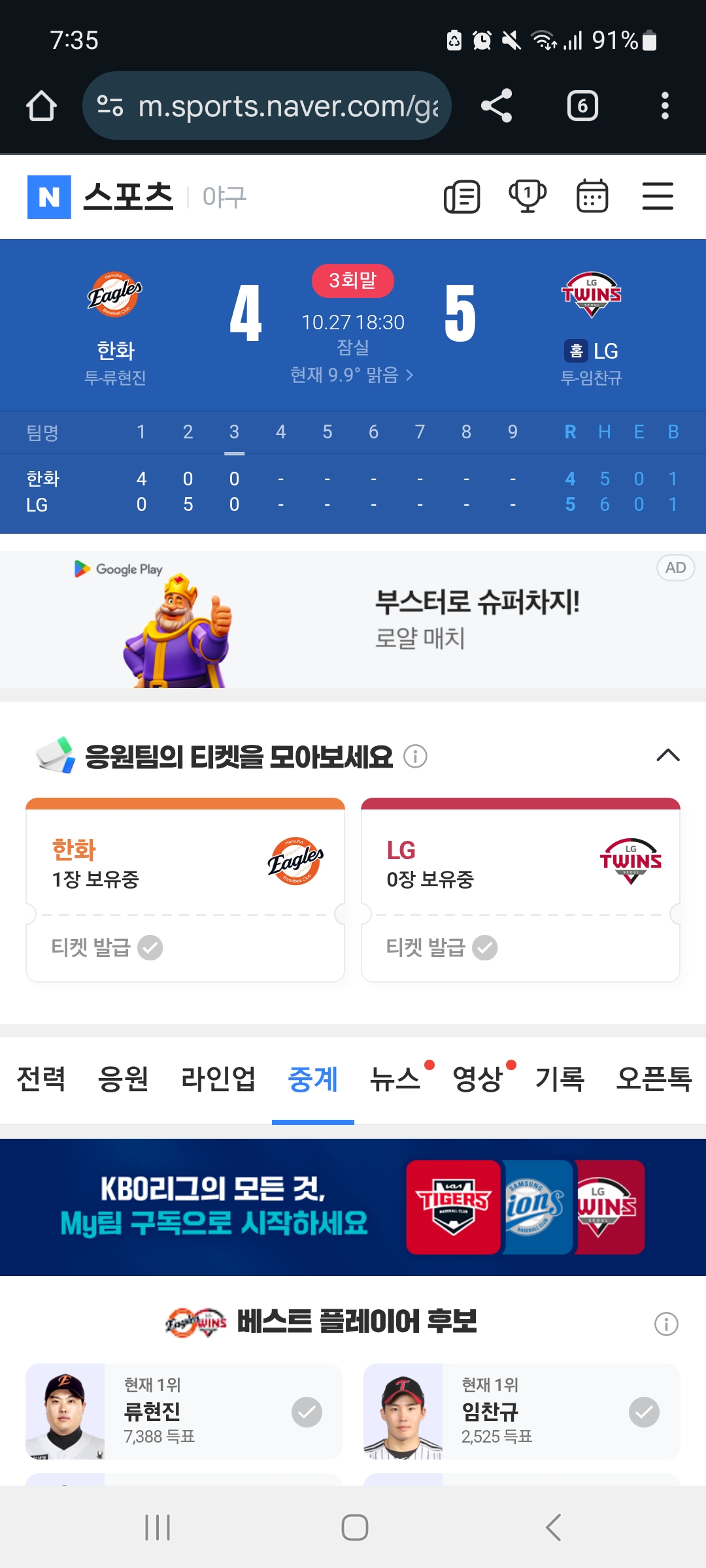Vote for 류현진 as best player
This screenshot has height=1568, width=706.
pos(307,1412)
